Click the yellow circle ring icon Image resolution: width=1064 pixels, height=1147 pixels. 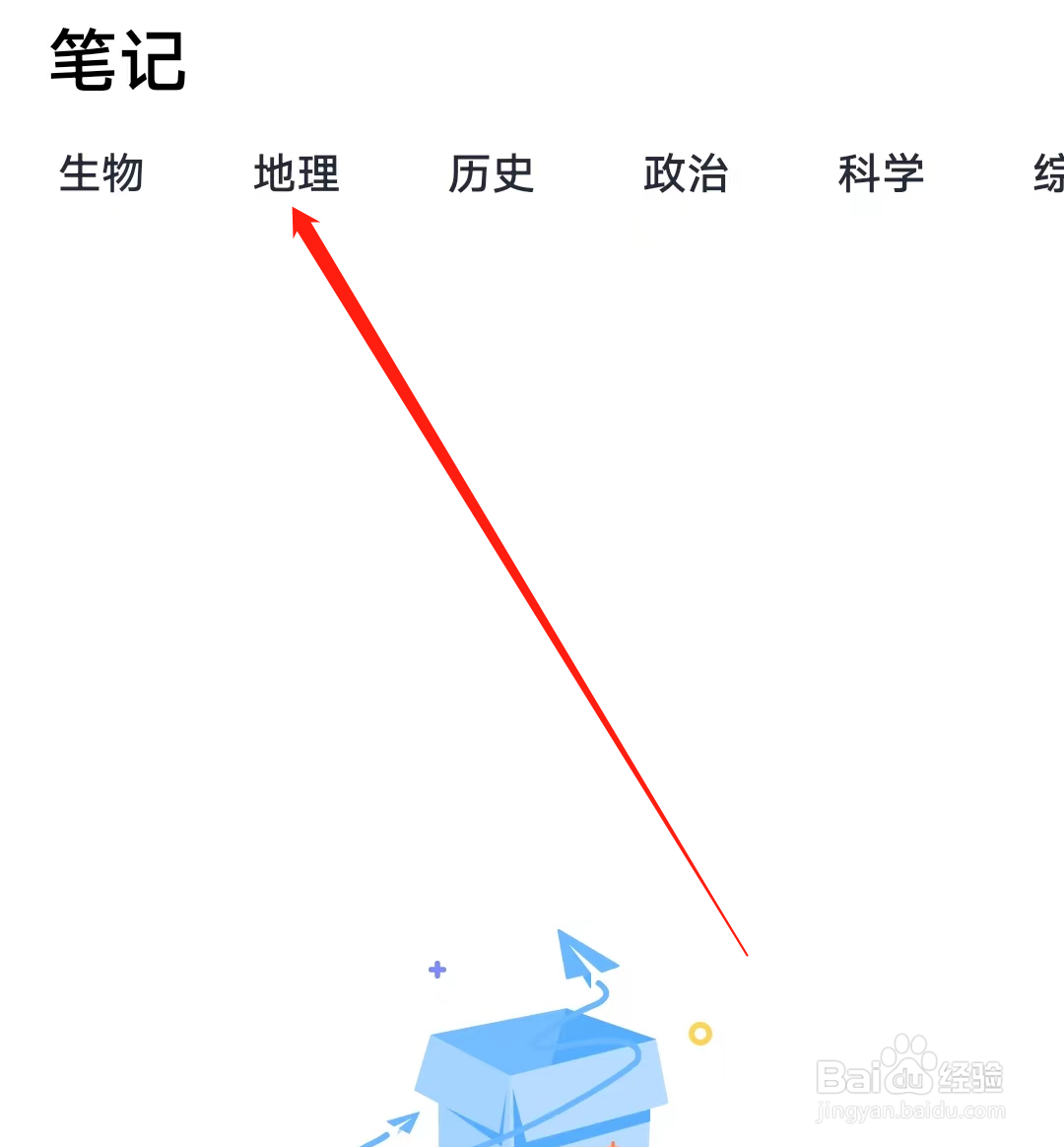[700, 1035]
